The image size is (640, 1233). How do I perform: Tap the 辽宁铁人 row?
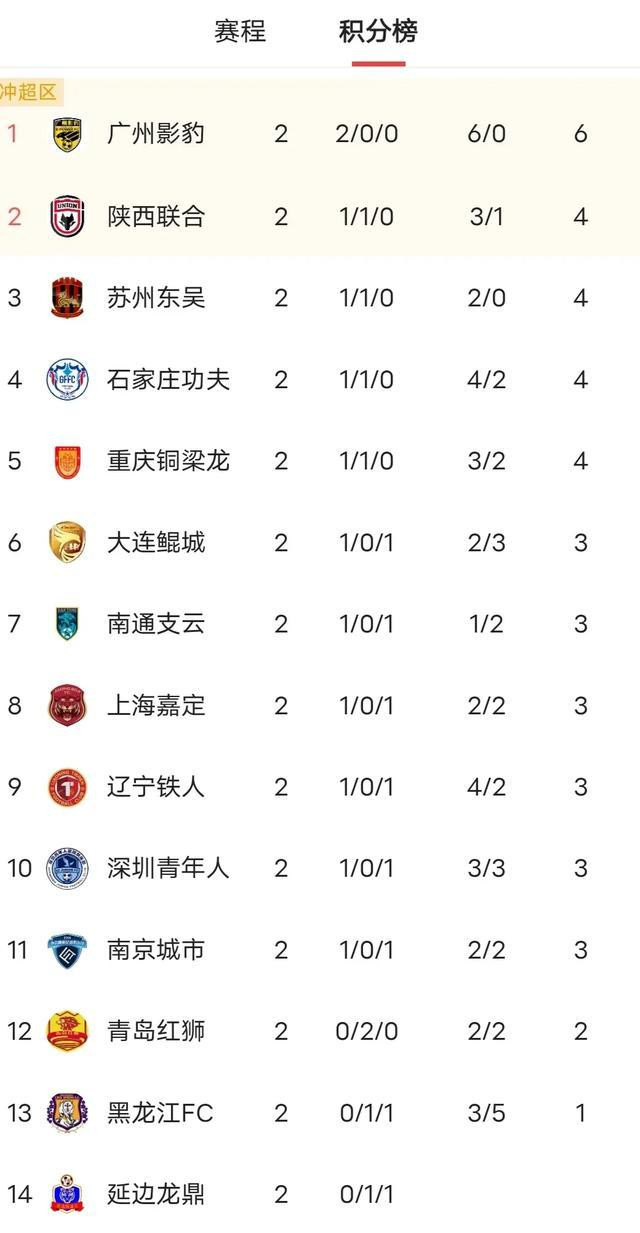[x=320, y=787]
